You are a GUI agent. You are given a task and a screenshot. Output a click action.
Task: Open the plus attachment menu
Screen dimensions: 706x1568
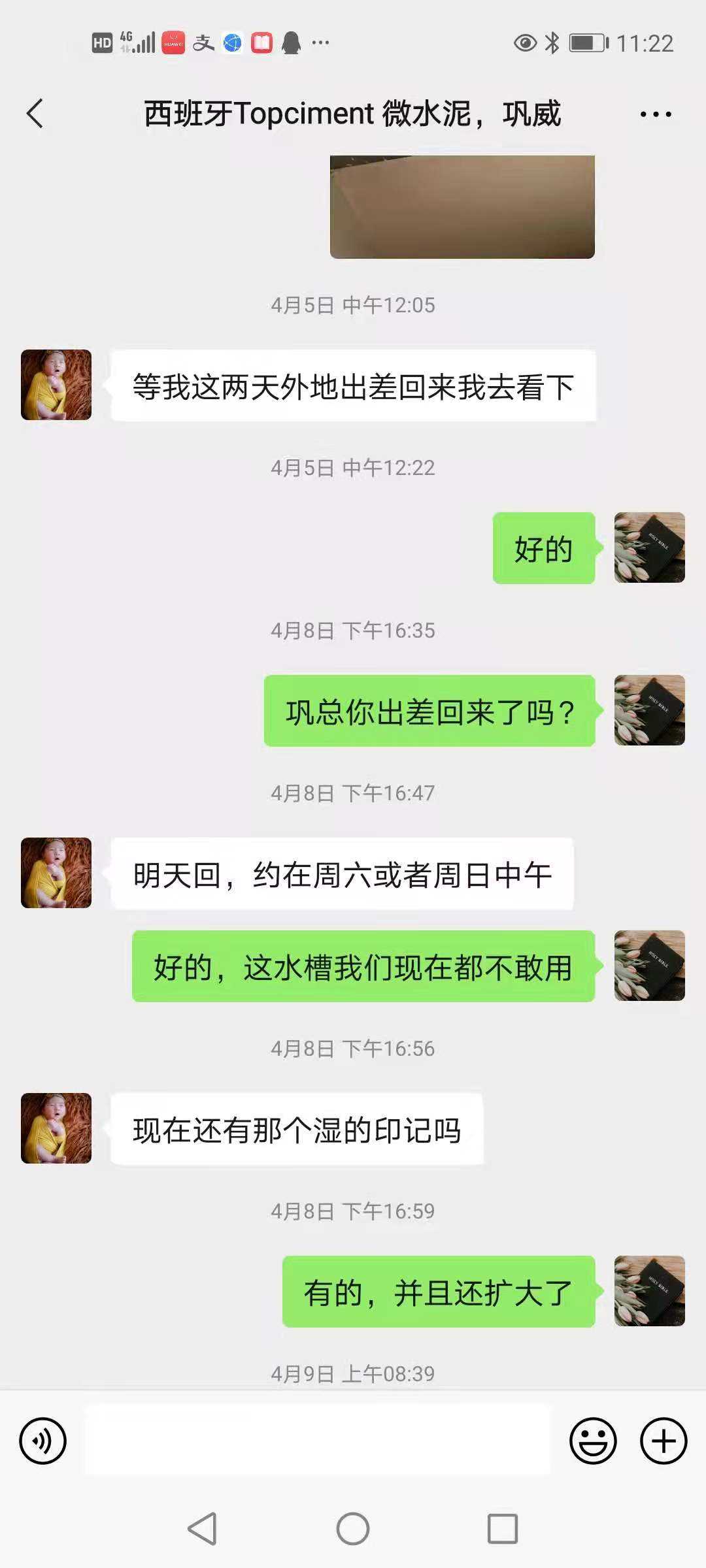coord(664,1441)
